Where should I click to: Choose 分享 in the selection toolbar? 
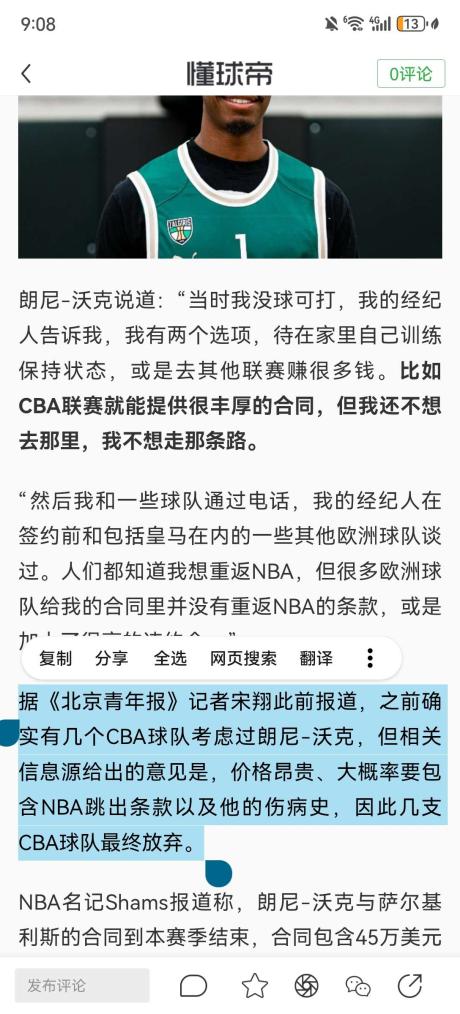[x=111, y=658]
